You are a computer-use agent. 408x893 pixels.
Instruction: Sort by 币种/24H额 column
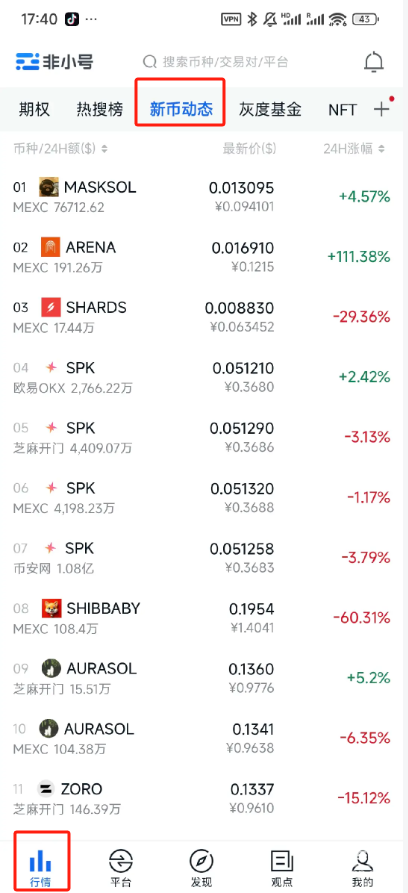tap(60, 149)
